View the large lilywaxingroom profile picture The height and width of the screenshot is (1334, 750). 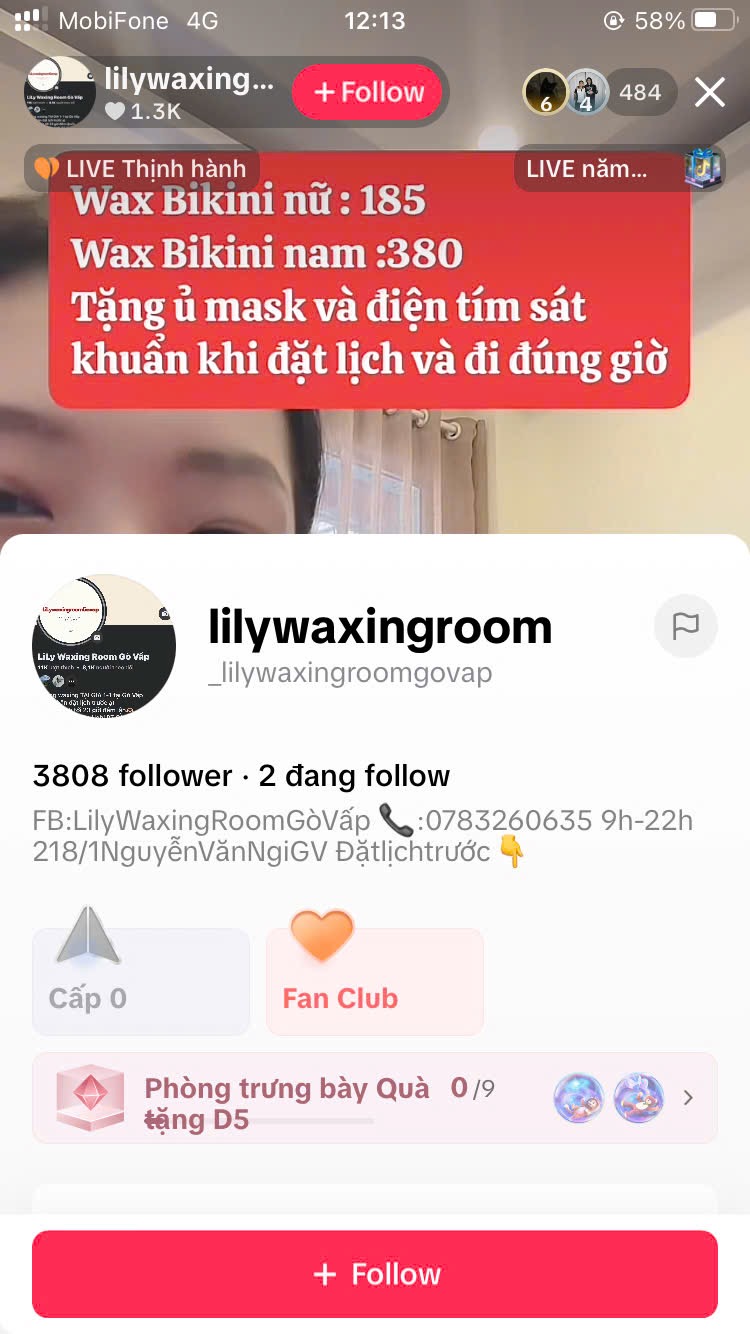(x=104, y=646)
